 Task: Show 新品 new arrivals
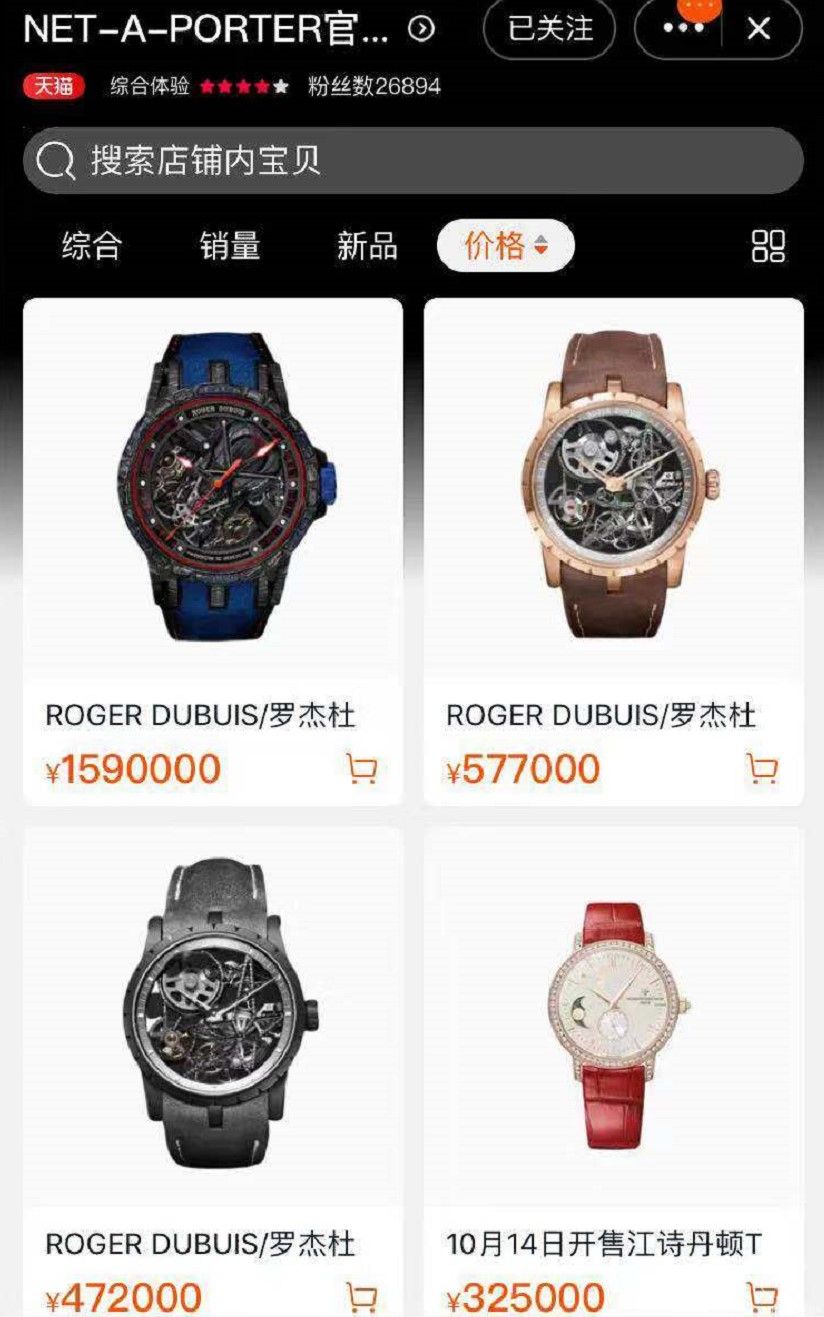click(367, 246)
